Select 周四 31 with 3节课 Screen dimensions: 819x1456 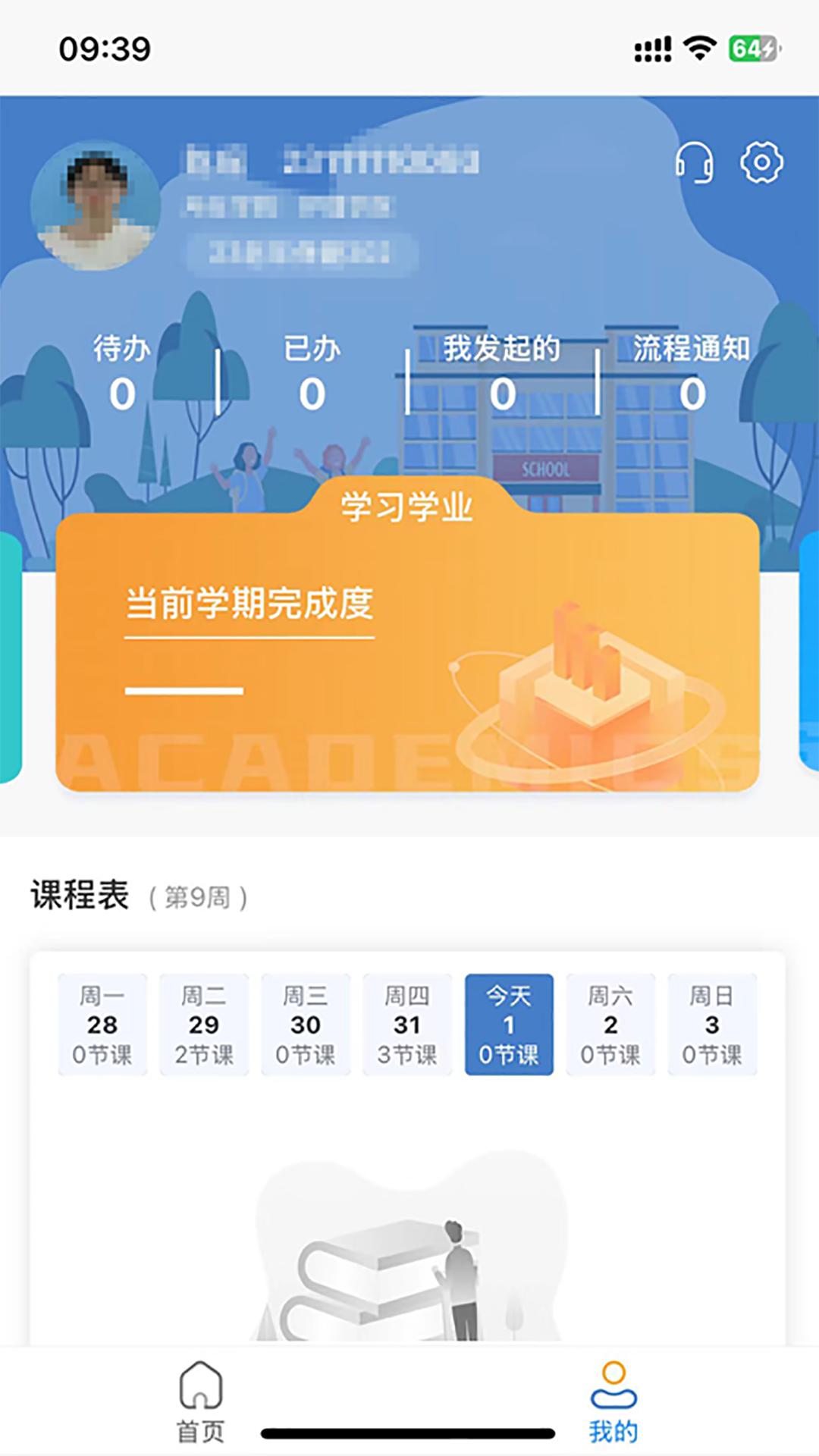coord(407,1024)
